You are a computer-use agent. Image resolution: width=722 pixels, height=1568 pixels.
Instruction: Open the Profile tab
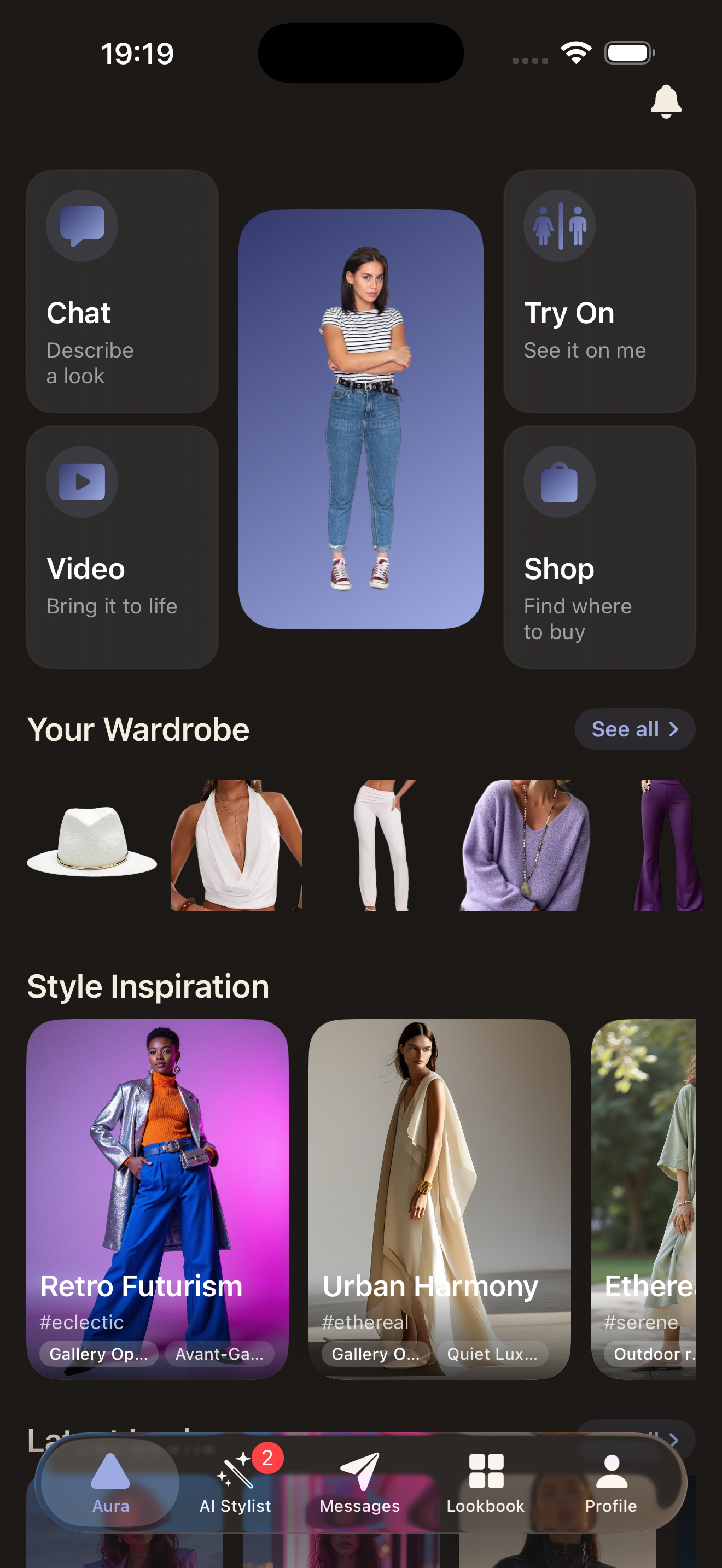pyautogui.click(x=610, y=1482)
